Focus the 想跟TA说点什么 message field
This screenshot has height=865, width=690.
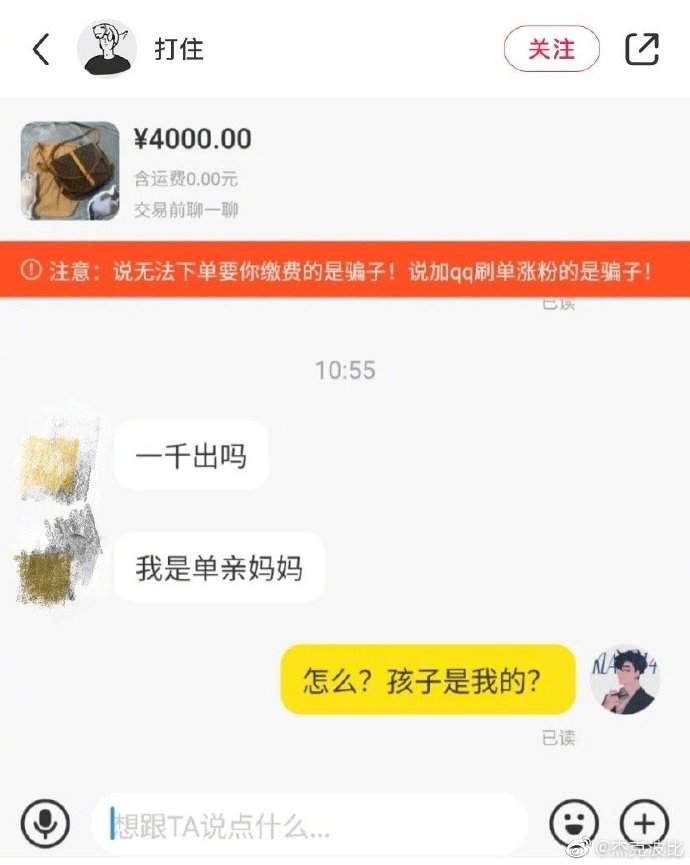pyautogui.click(x=309, y=825)
